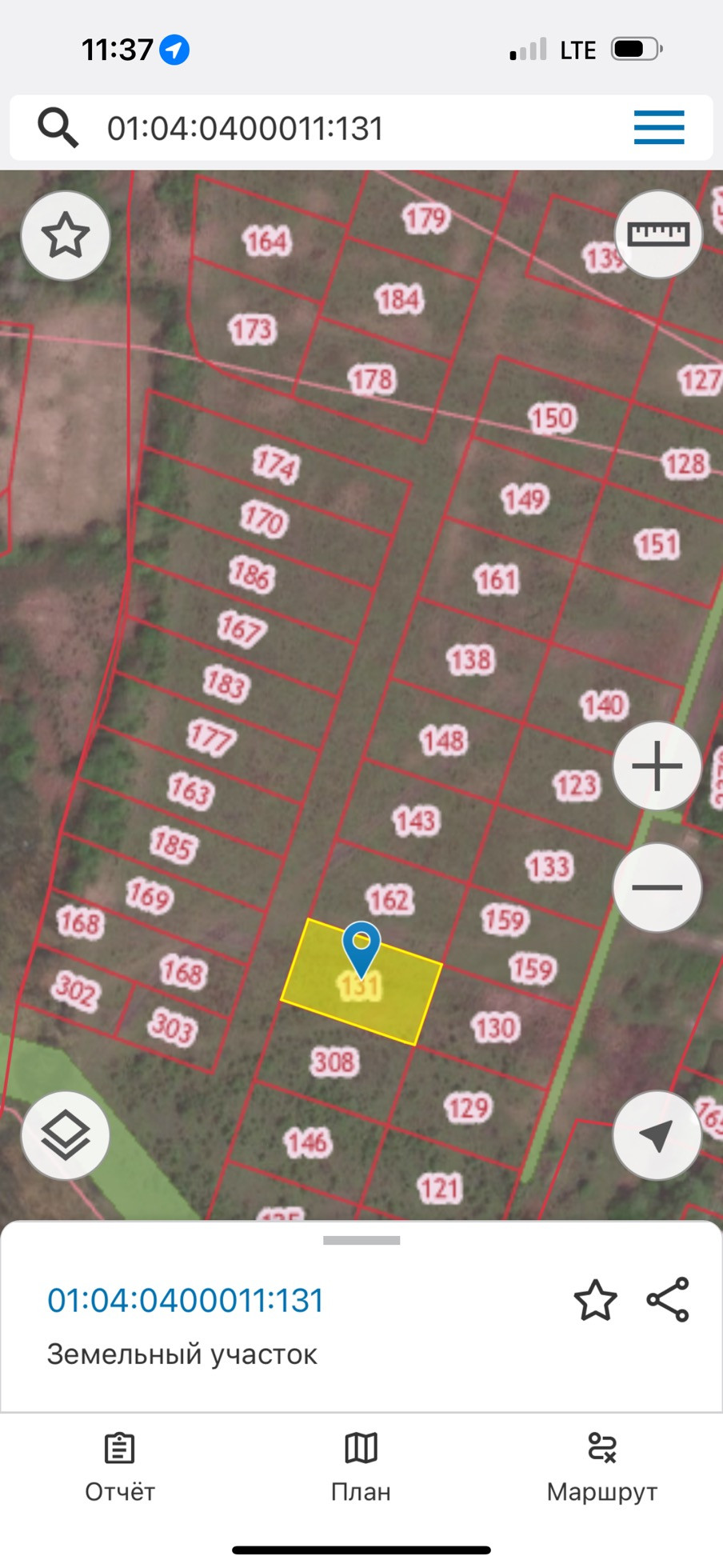Open favorites star button on the map

[x=65, y=236]
